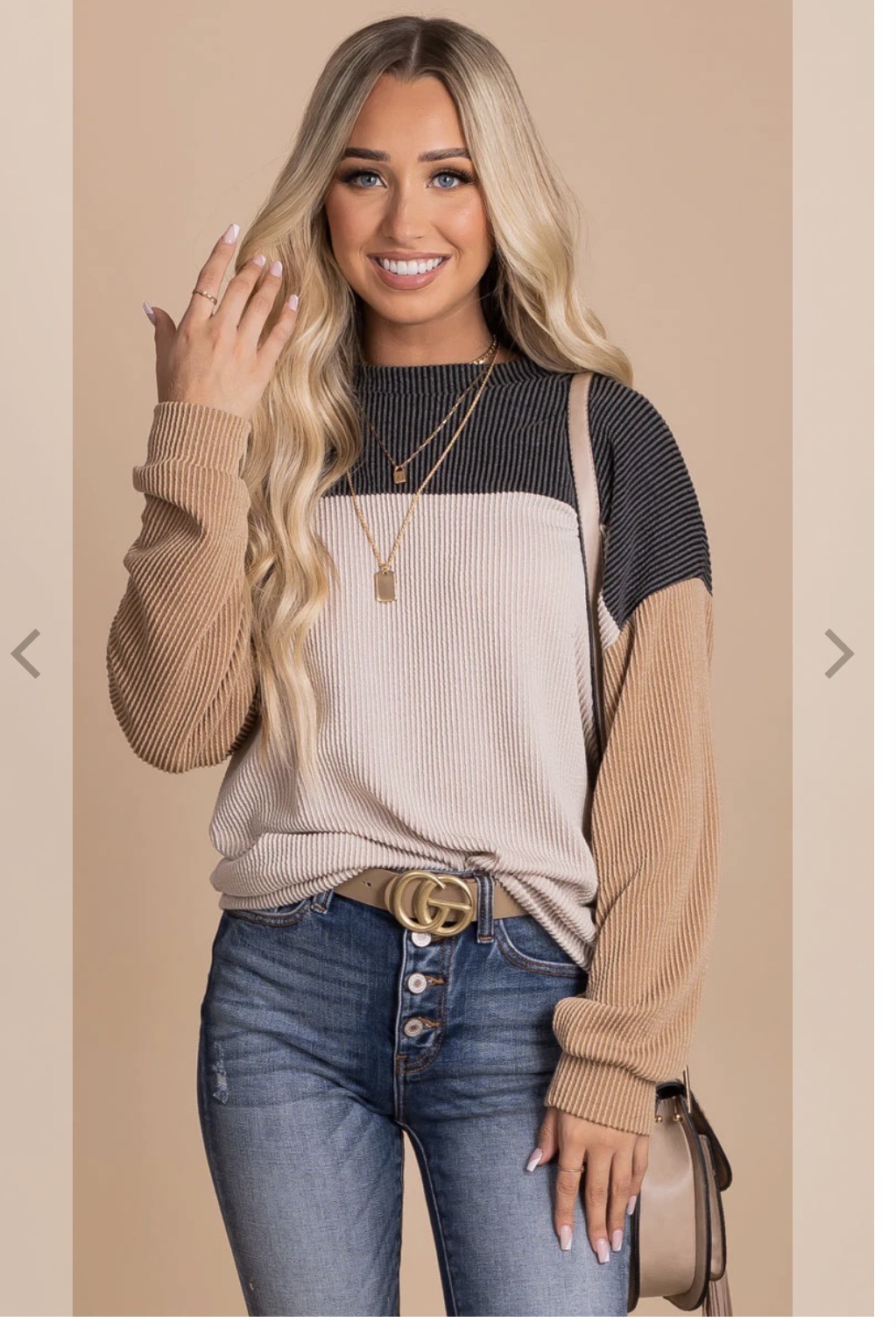Go to the next product image

point(838,654)
